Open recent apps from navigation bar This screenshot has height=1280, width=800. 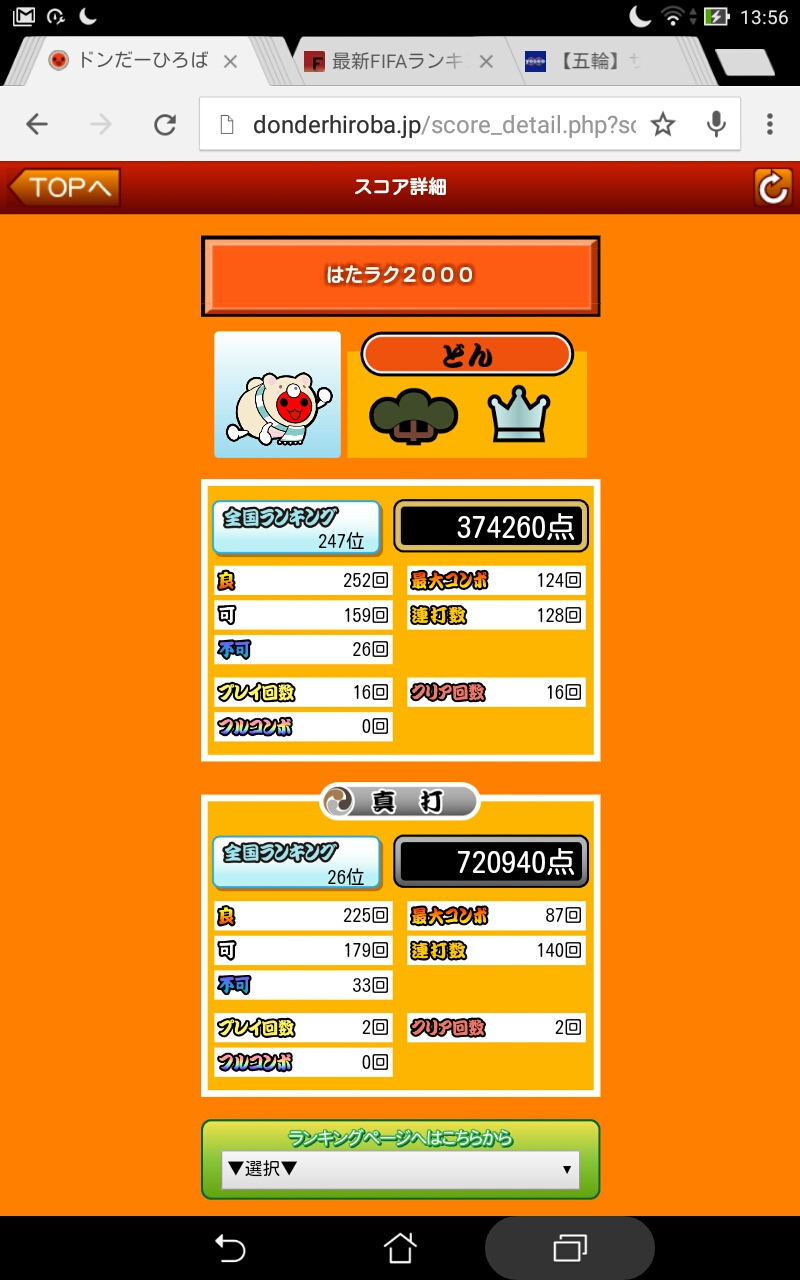(570, 1248)
